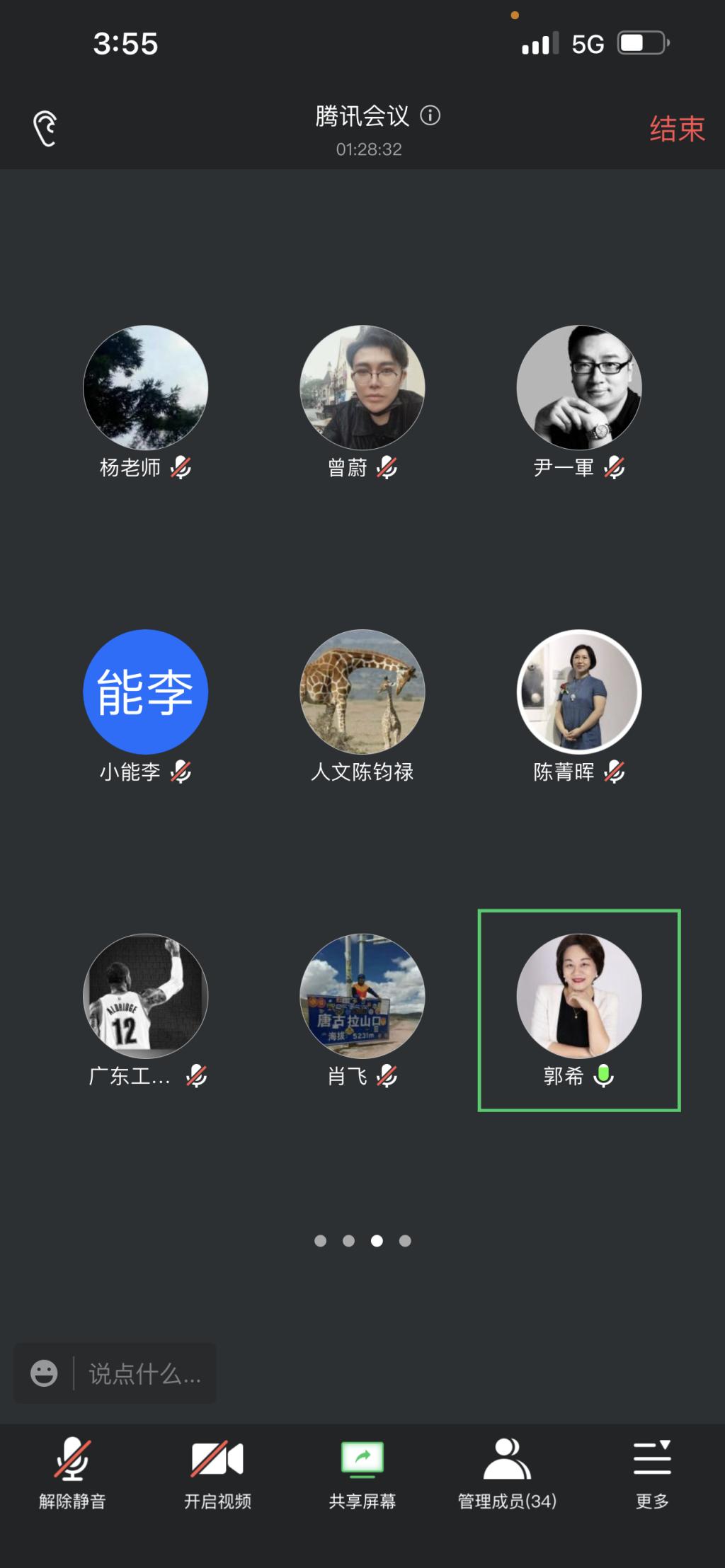
Task: Select the 广东工... participant tile
Action: click(x=146, y=997)
